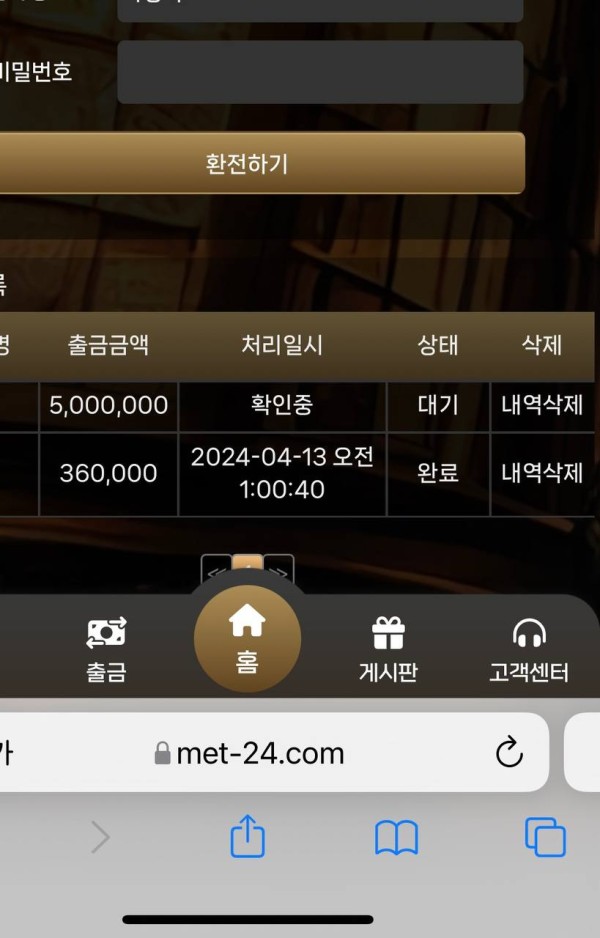Switch to the 출금 tab
The image size is (600, 938).
[106, 650]
